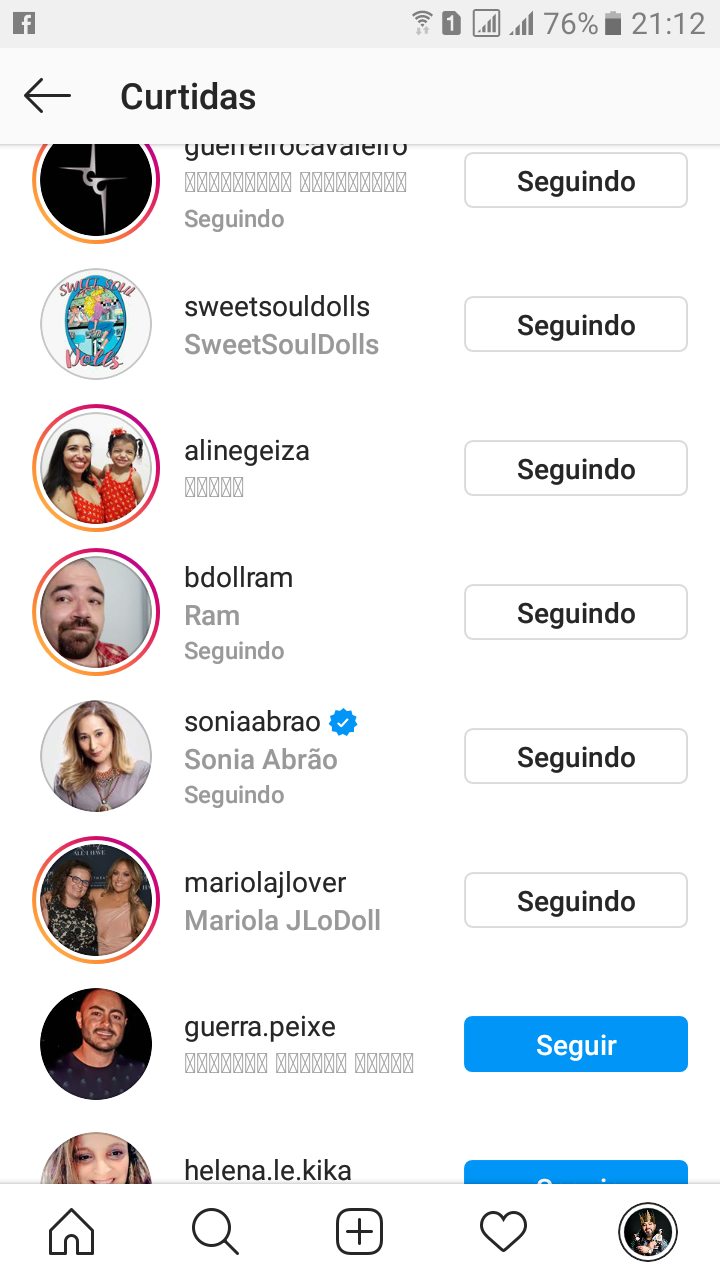This screenshot has width=720, height=1280.
Task: Open the activity heart tab
Action: click(x=503, y=1231)
